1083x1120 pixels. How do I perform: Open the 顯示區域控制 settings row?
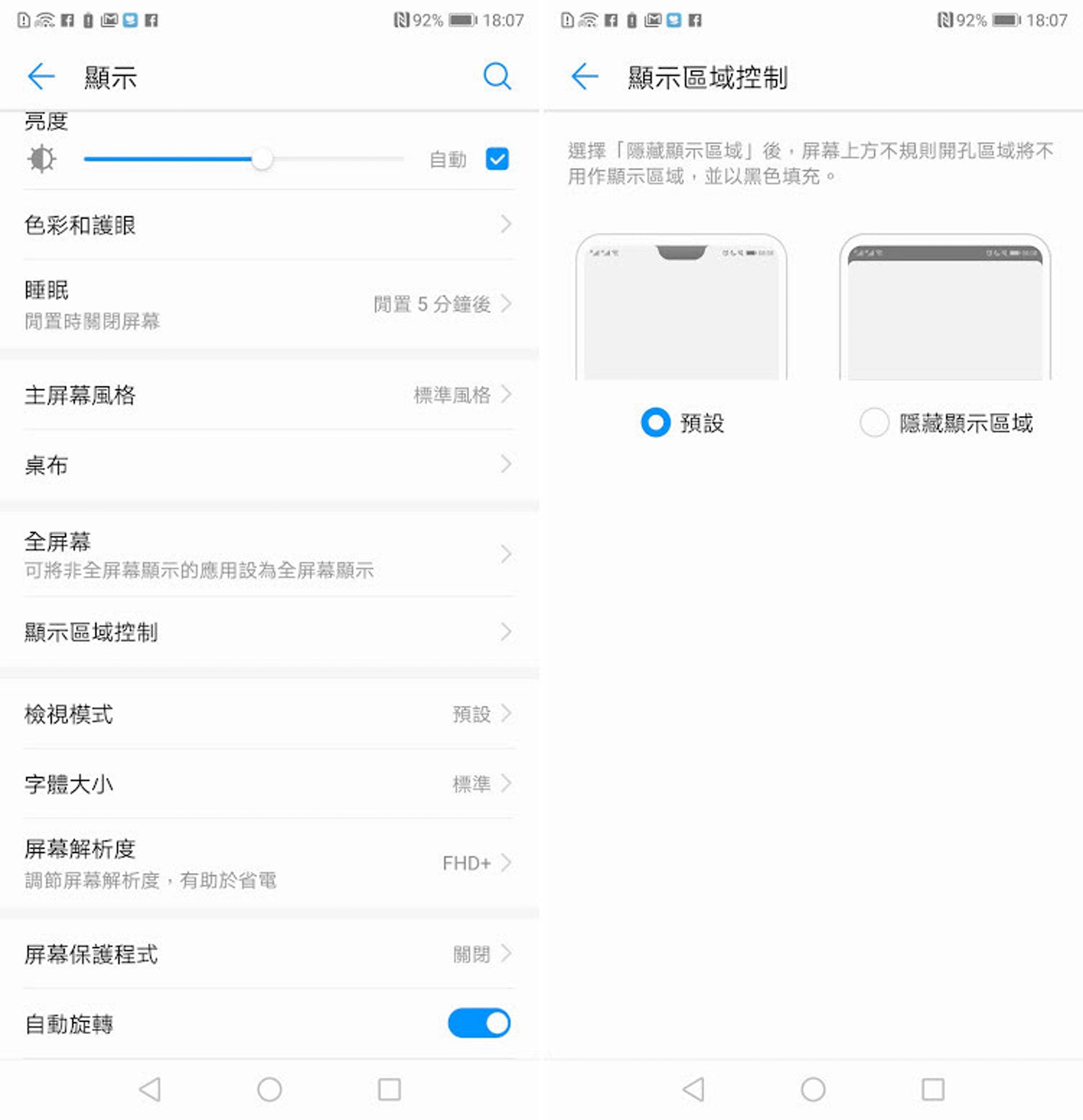[268, 632]
